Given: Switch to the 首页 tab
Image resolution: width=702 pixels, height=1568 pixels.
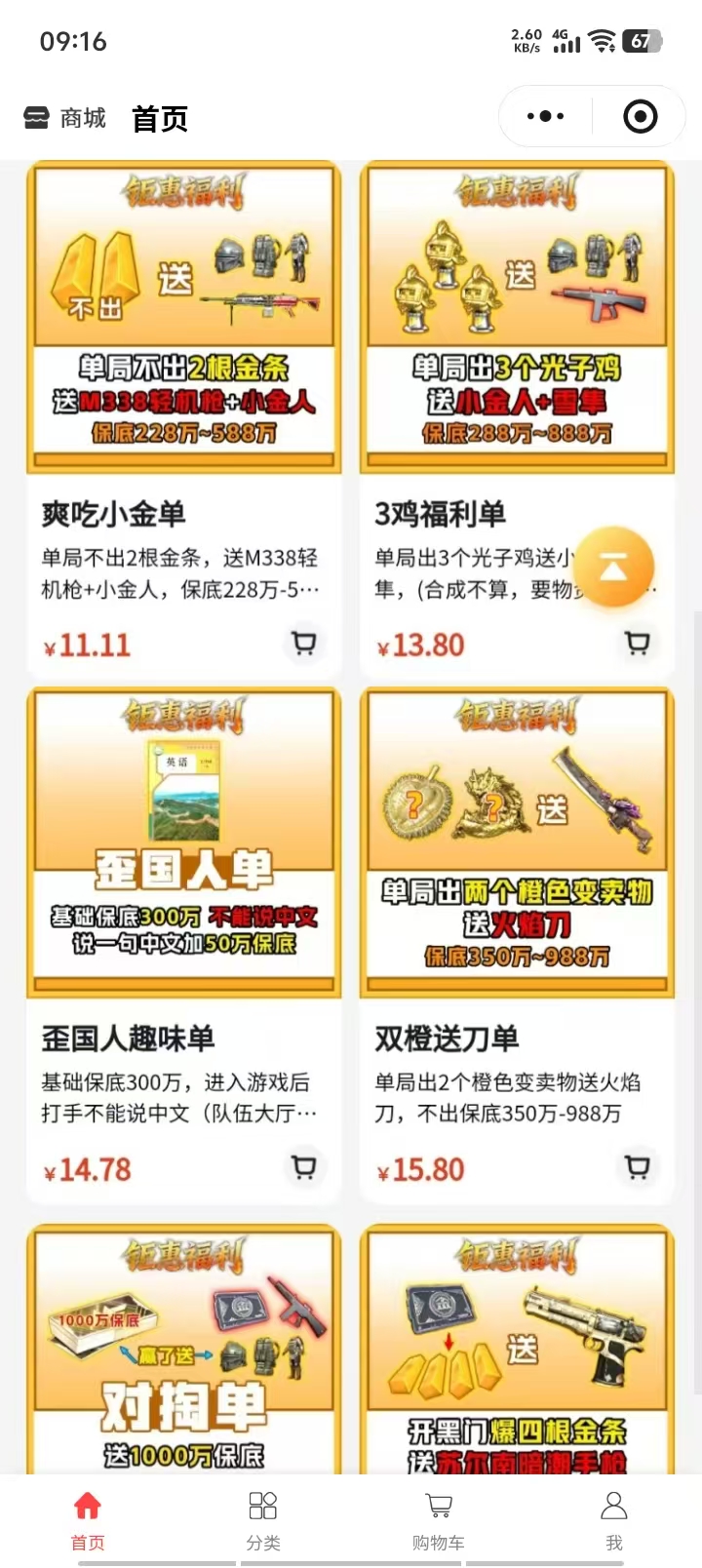Looking at the screenshot, I should (88, 1519).
